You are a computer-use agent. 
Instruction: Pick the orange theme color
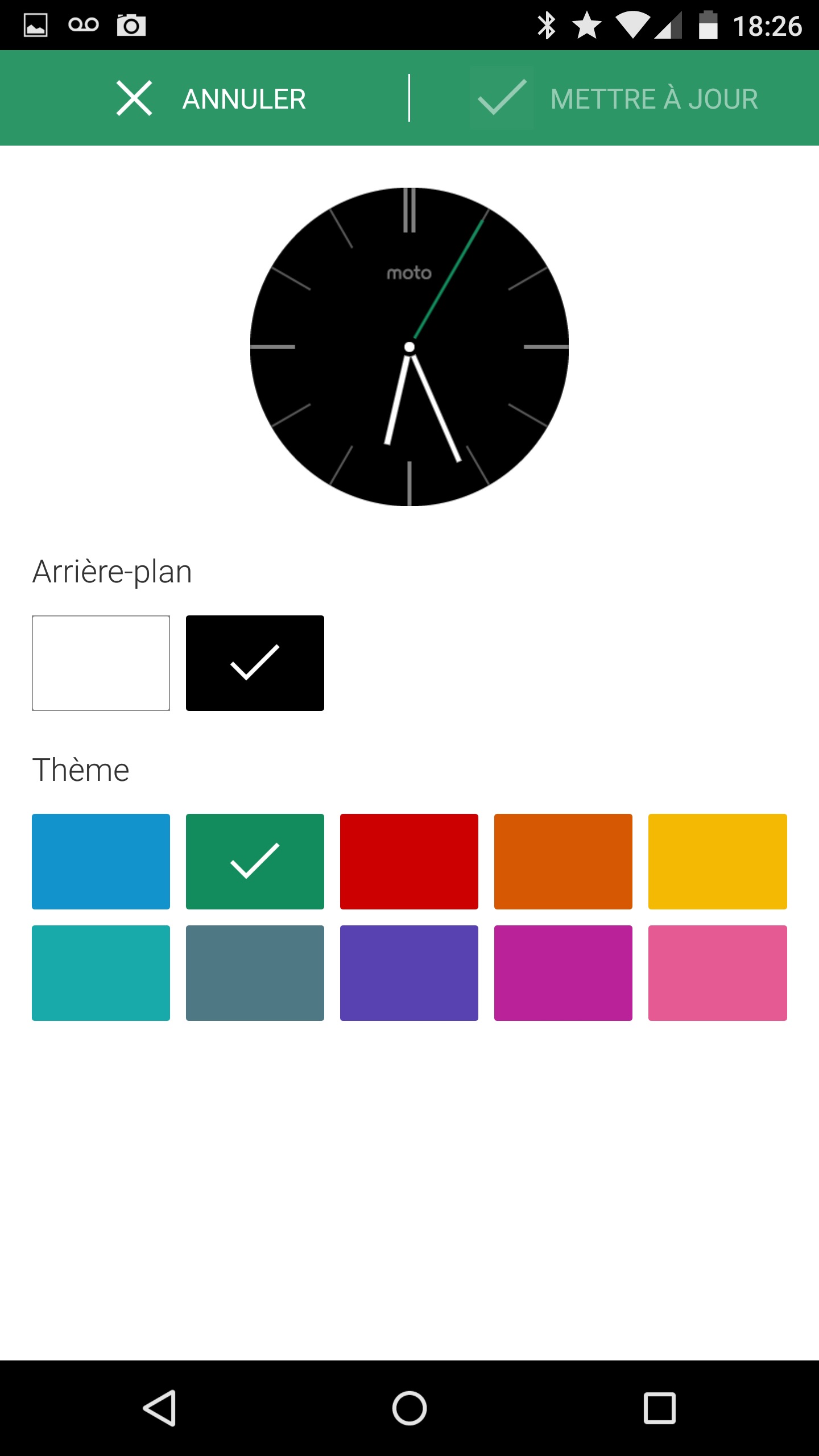[563, 861]
